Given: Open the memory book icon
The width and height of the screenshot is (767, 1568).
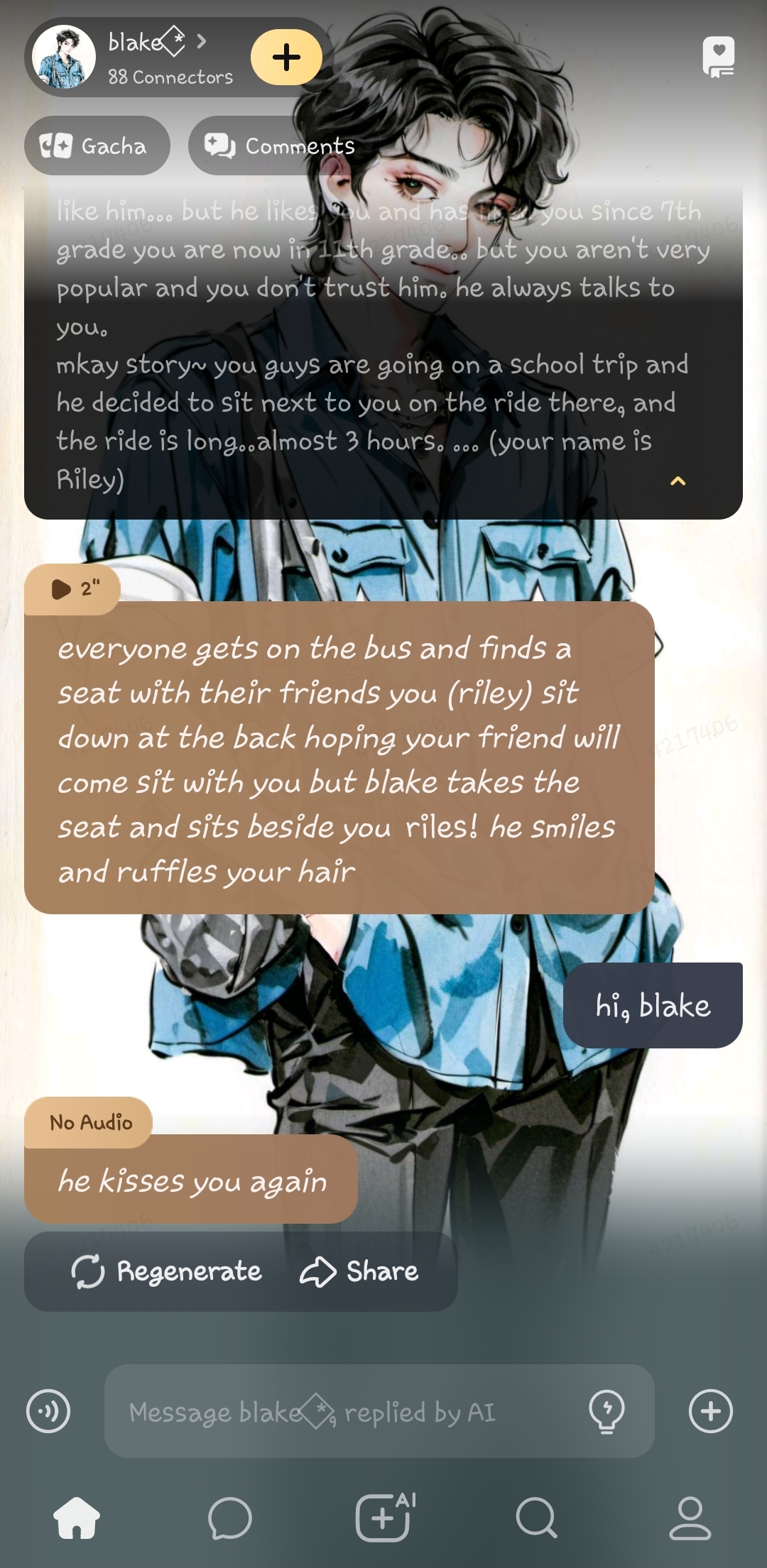Looking at the screenshot, I should 718,57.
